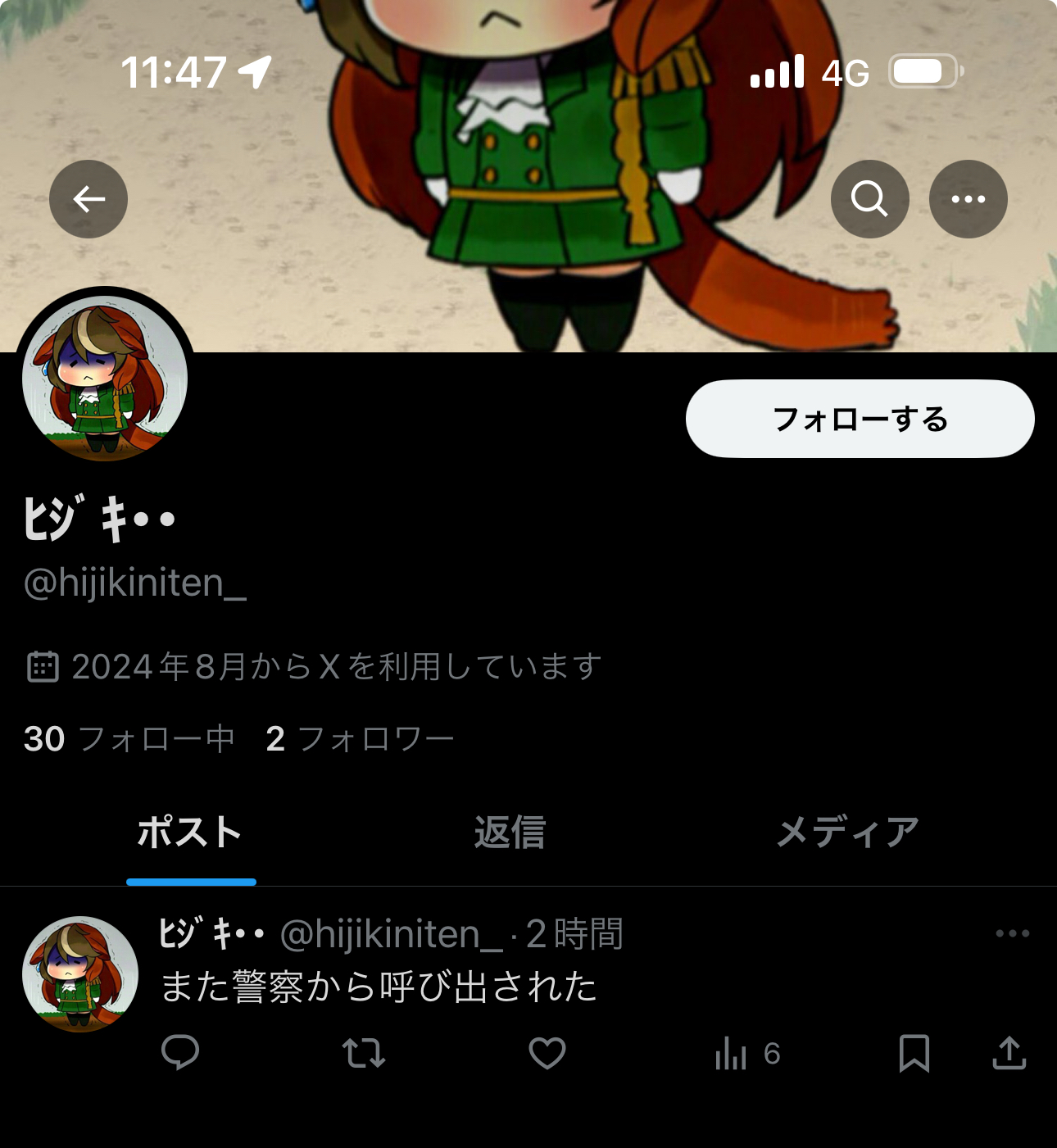
Task: Bookmark the また警察から呼び出された post
Action: 914,1053
